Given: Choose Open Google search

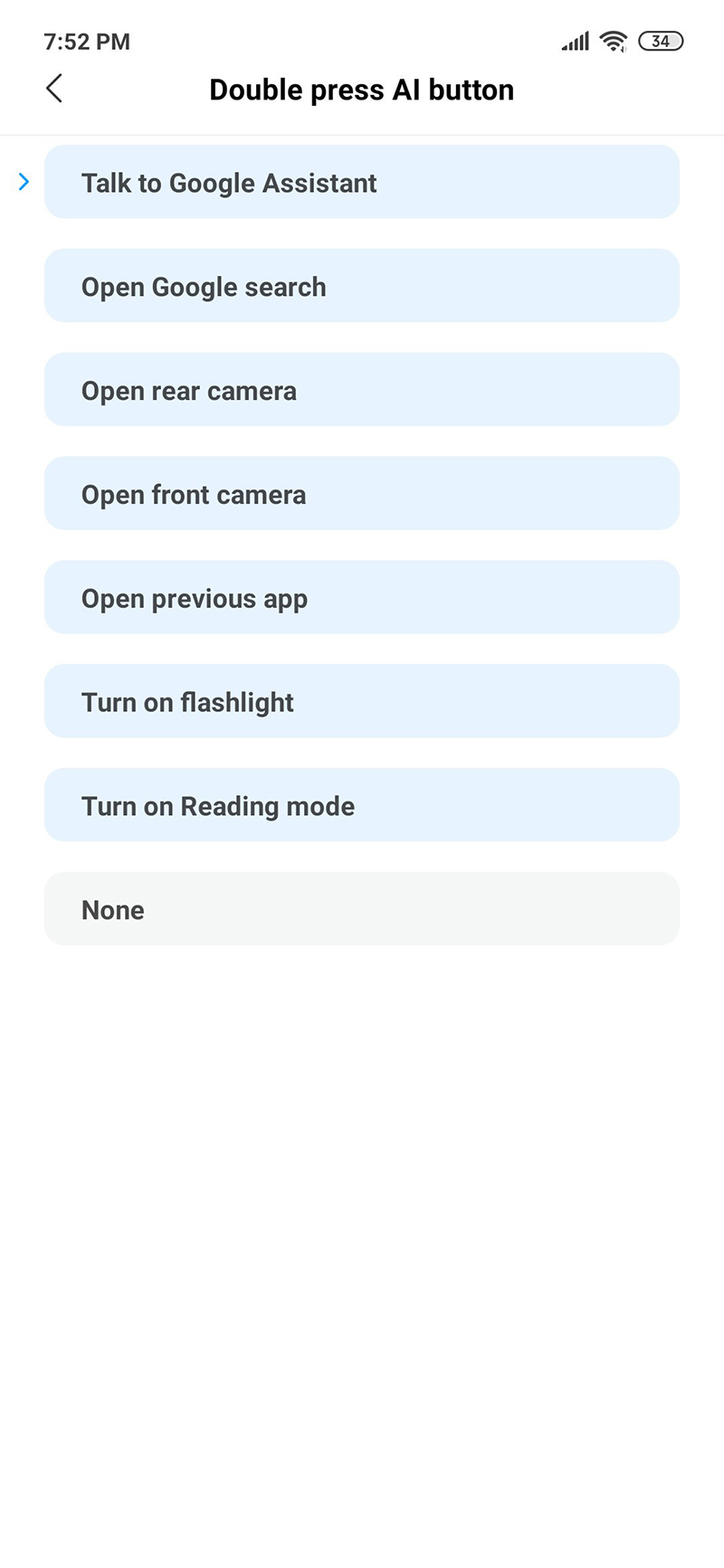Looking at the screenshot, I should pos(361,286).
